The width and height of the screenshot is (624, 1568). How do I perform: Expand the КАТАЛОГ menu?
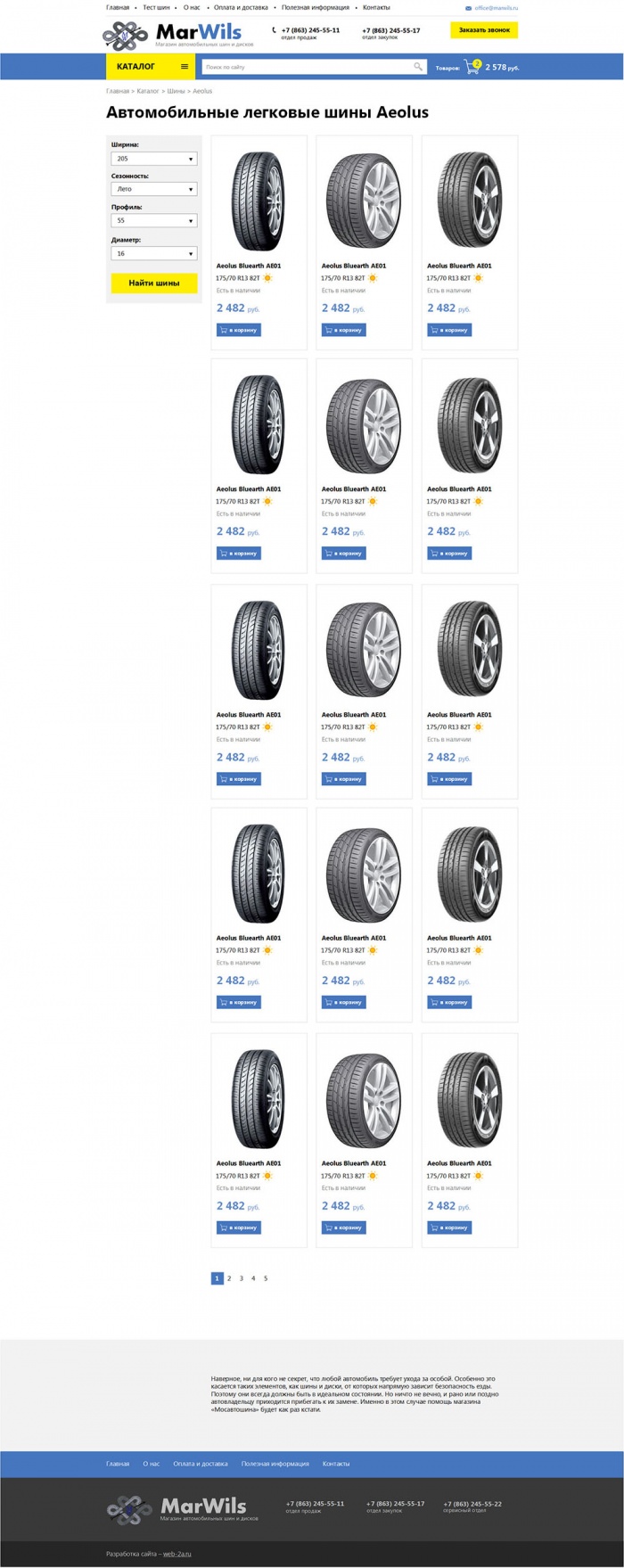pos(151,67)
